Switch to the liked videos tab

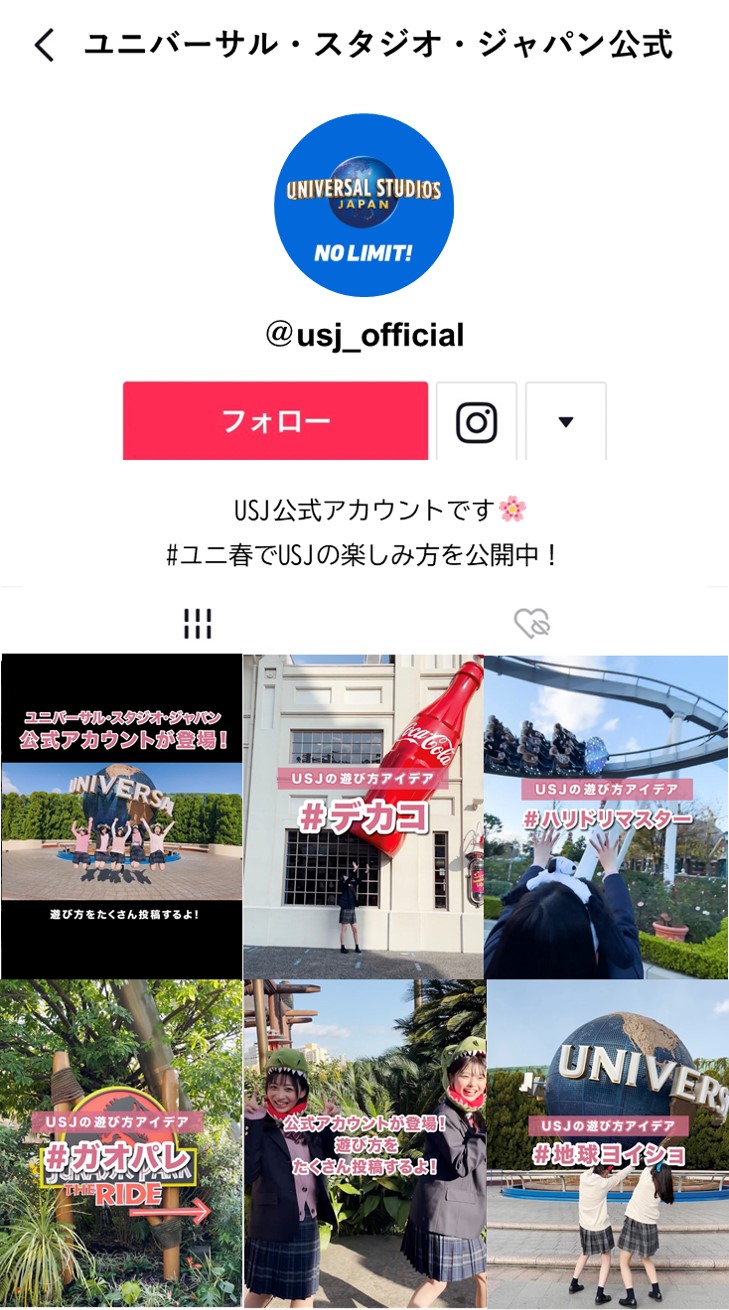click(532, 624)
